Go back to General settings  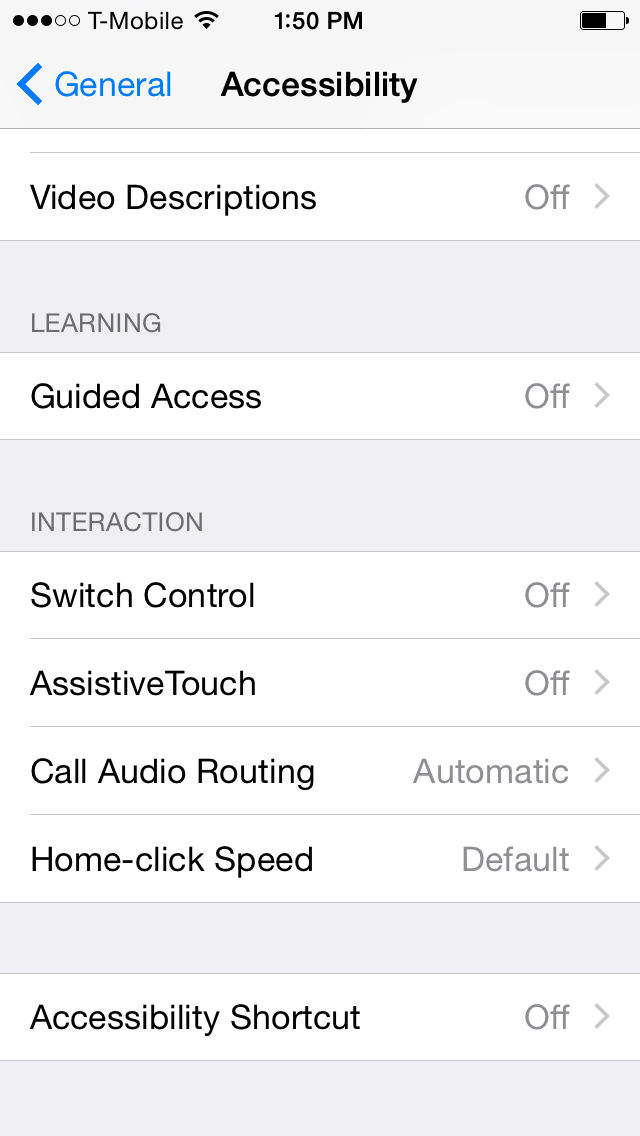coord(94,85)
